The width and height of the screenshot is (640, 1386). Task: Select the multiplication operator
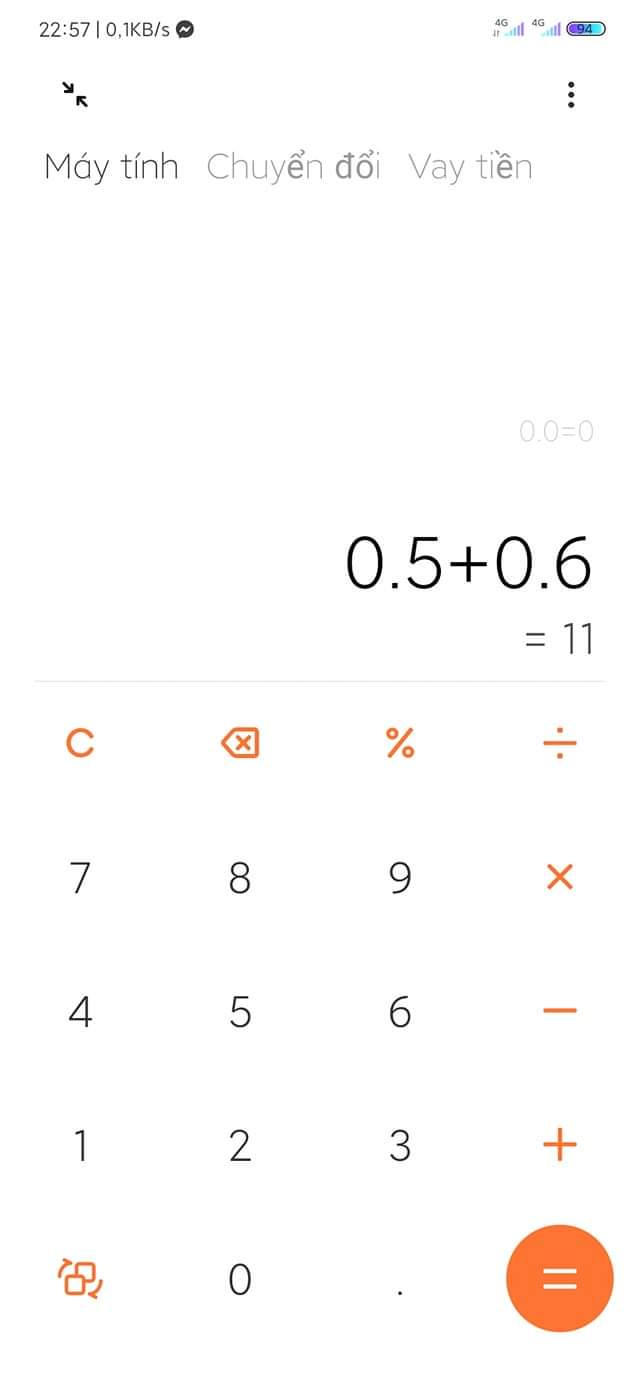tap(560, 877)
